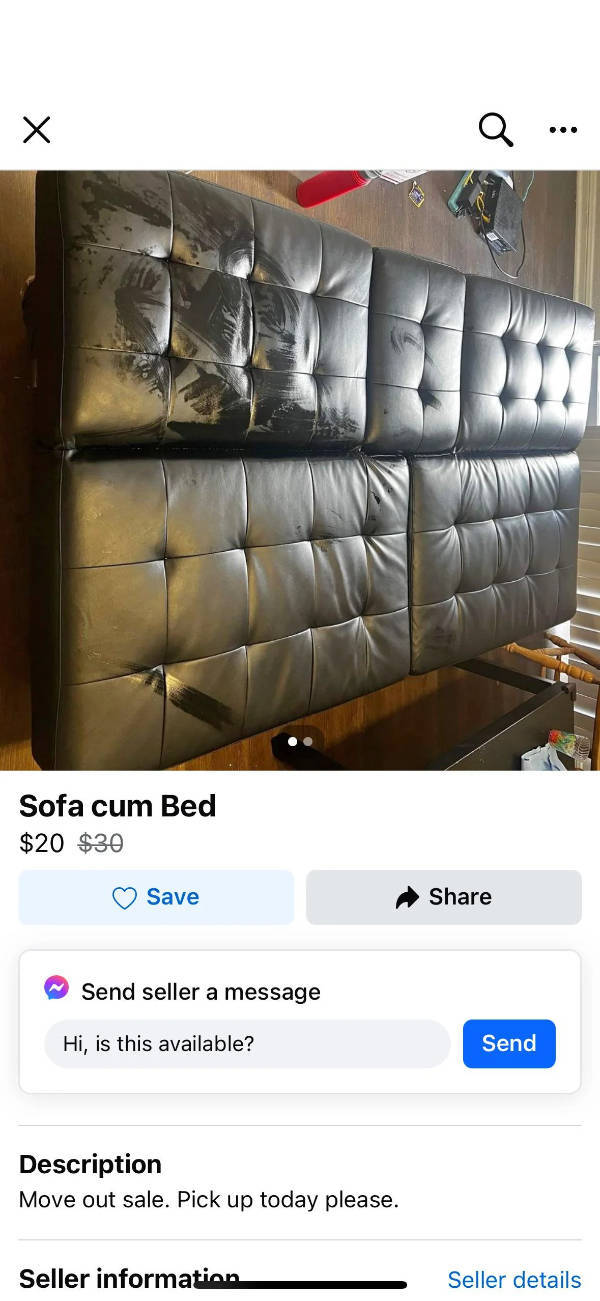The width and height of the screenshot is (600, 1301).
Task: Open the three-dot overflow menu
Action: point(563,129)
